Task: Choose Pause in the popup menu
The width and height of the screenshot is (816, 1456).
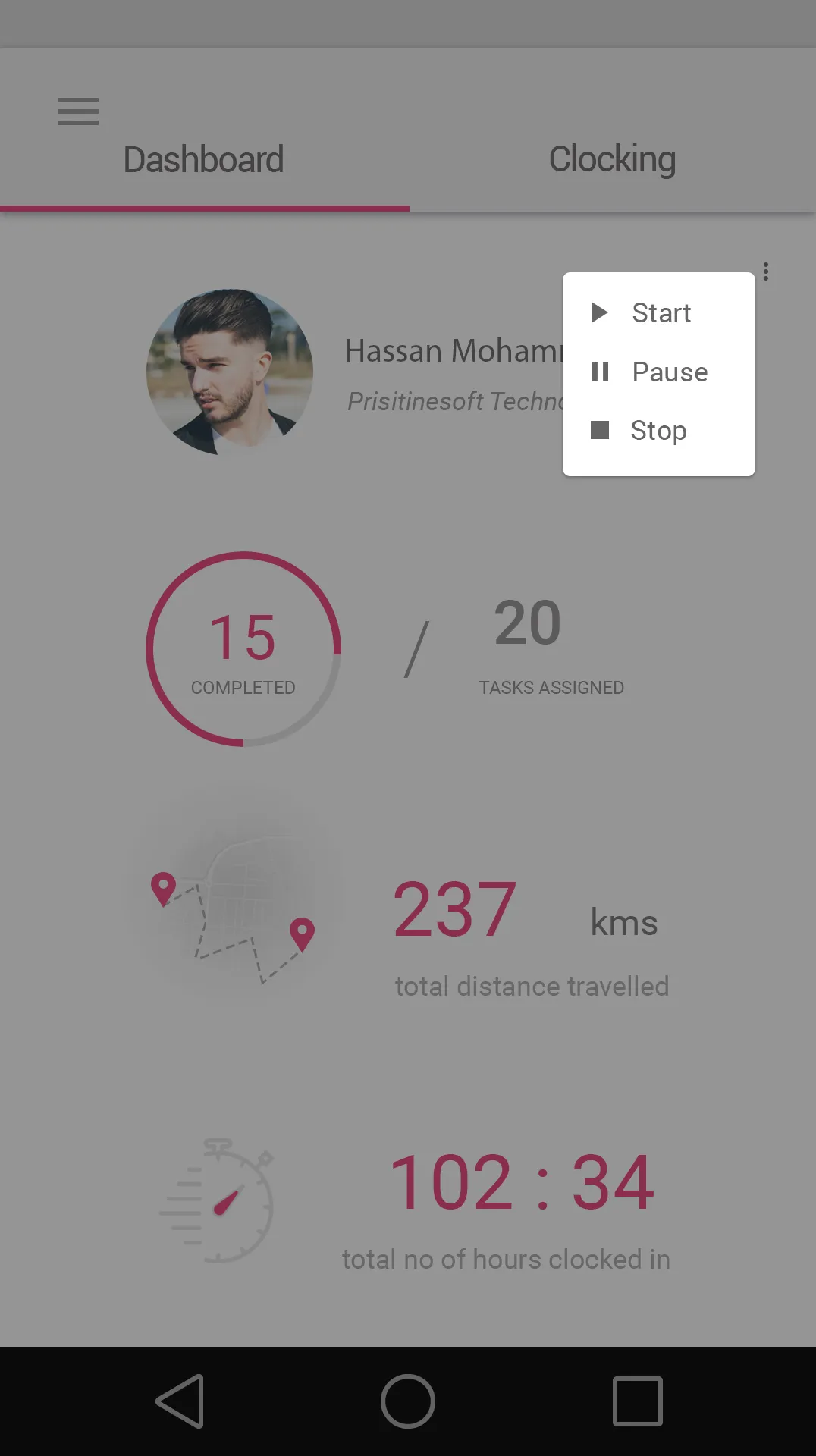Action: click(658, 372)
